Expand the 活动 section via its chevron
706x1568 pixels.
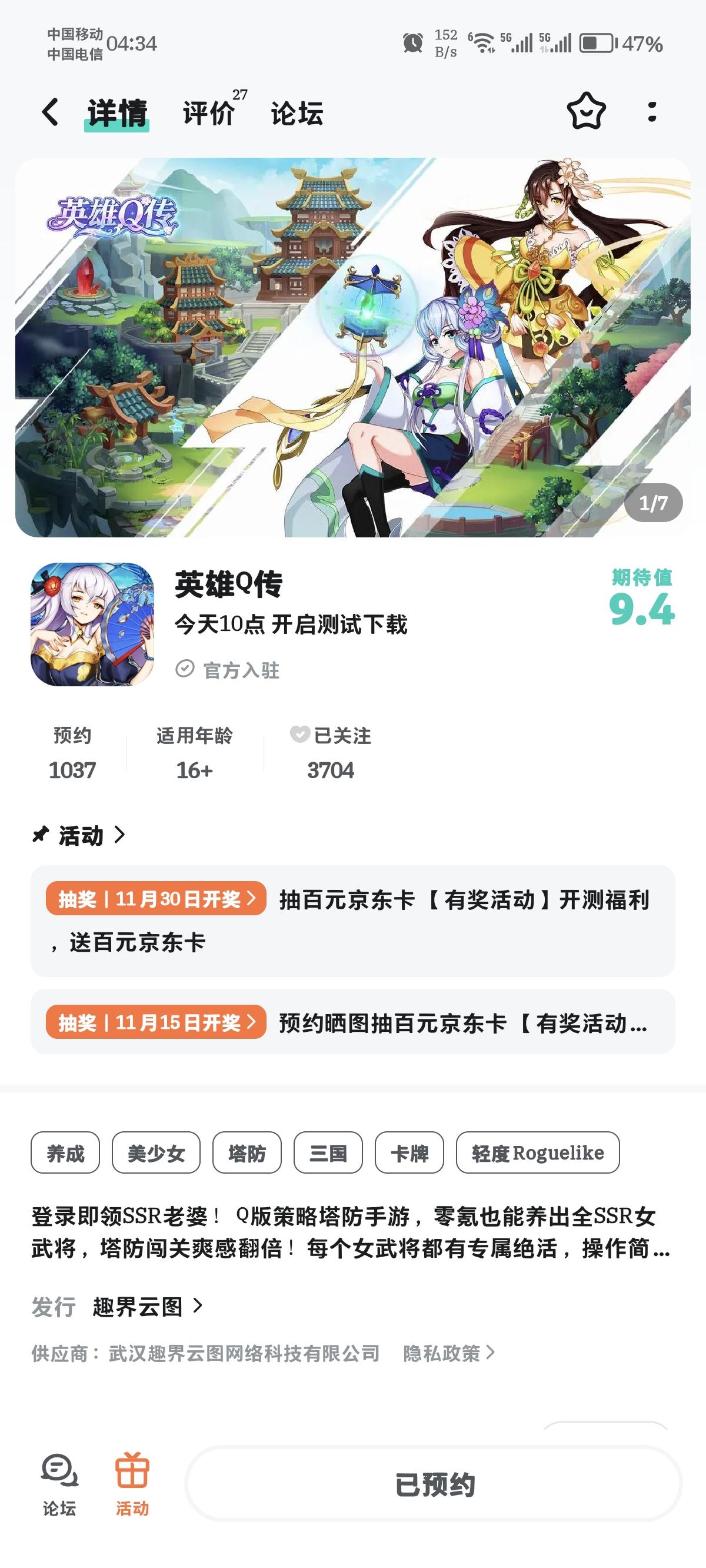click(x=120, y=836)
